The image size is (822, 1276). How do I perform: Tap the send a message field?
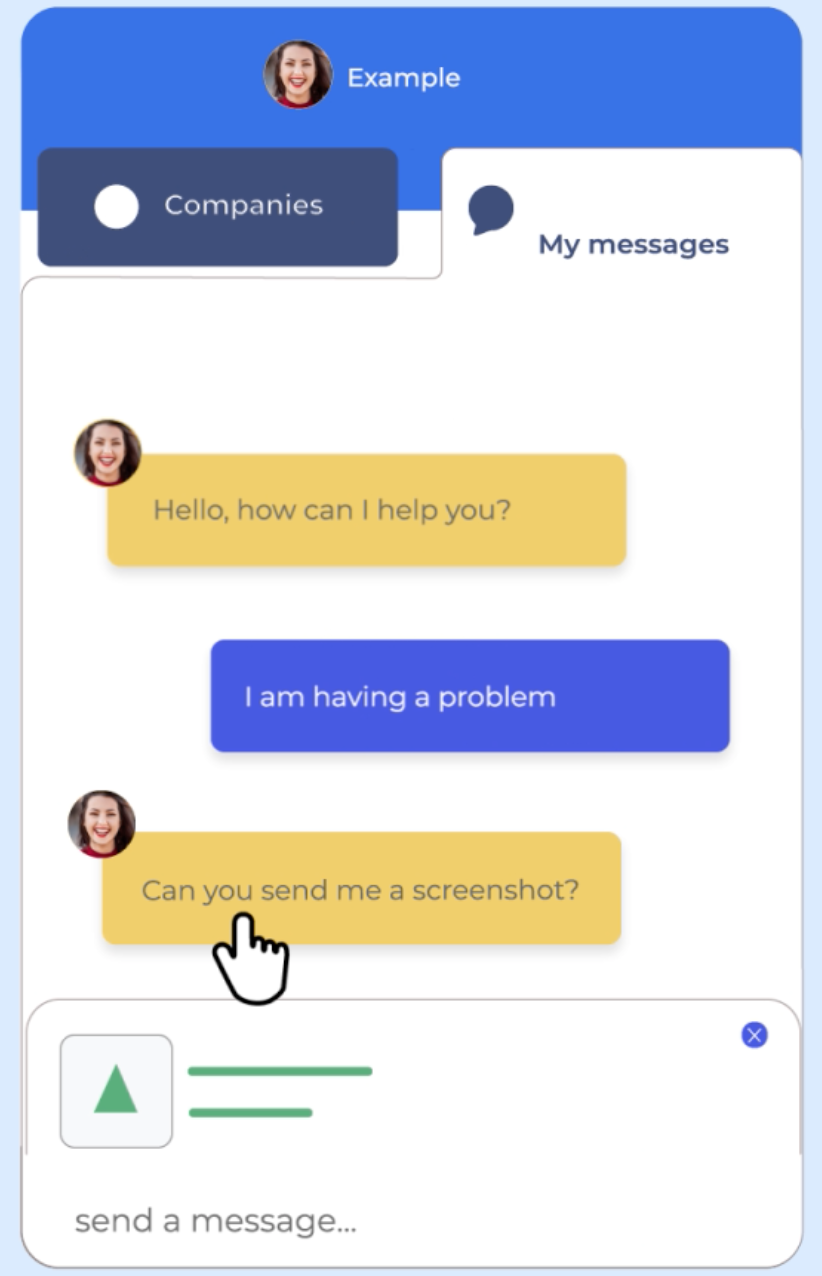[x=400, y=1221]
